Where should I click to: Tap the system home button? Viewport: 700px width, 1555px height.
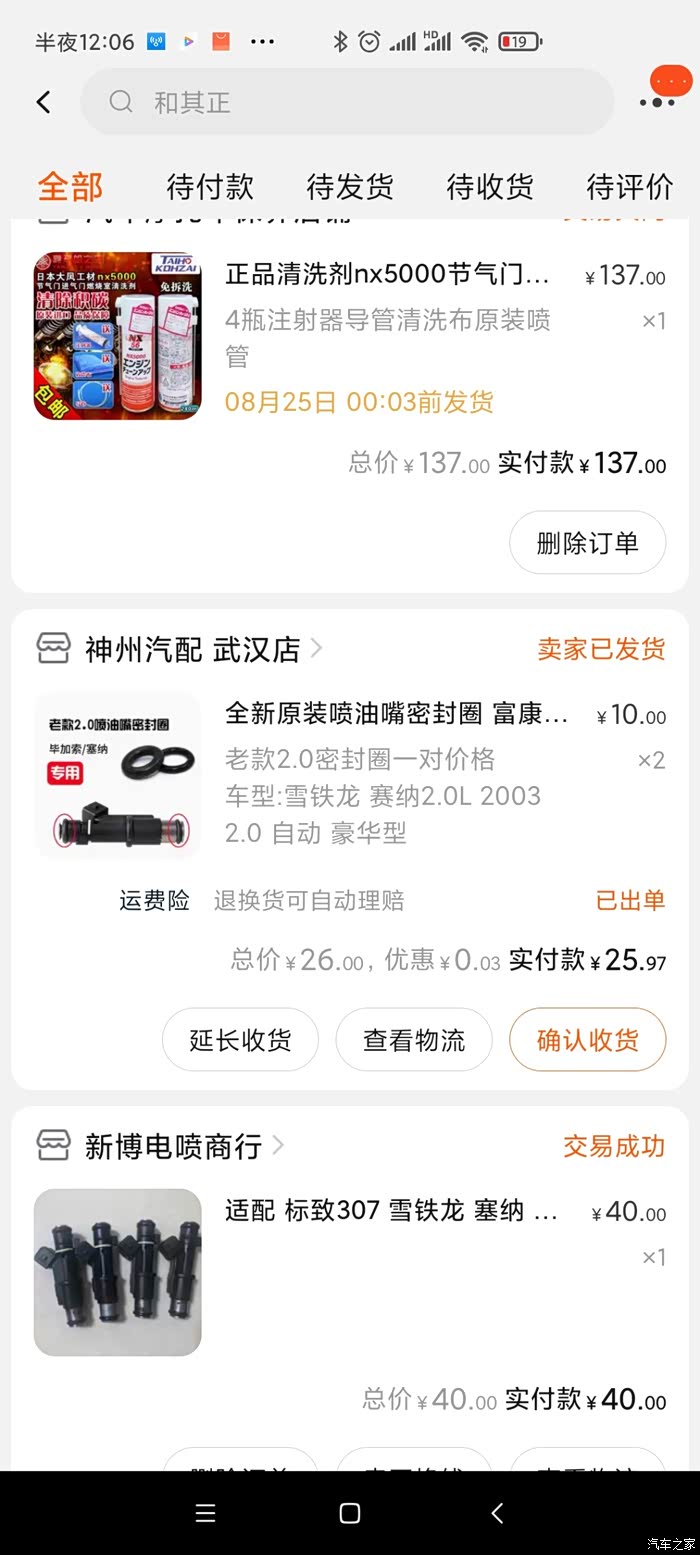tap(350, 1513)
